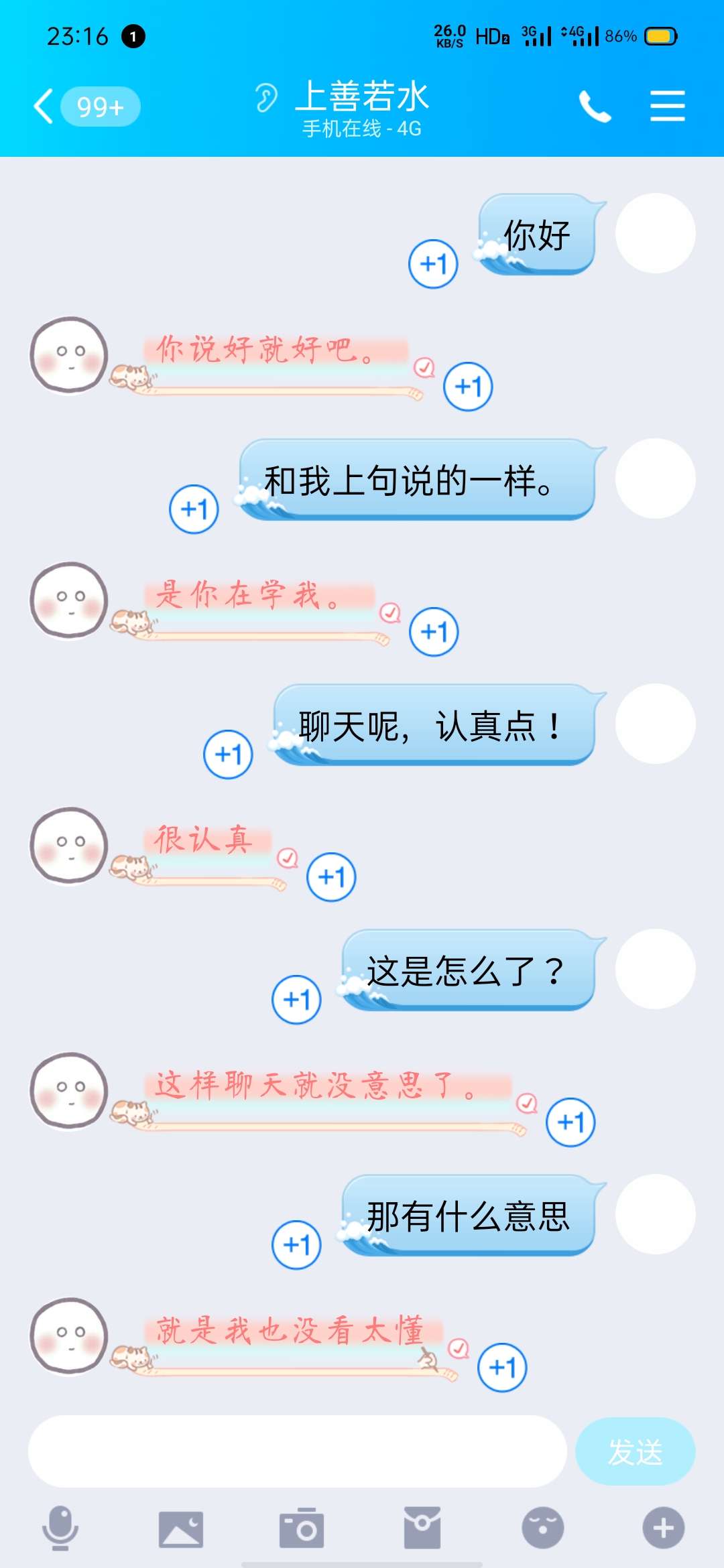The height and width of the screenshot is (1568, 724).
Task: Tap +1 next to 聊天呢，认真点 message
Action: click(228, 755)
